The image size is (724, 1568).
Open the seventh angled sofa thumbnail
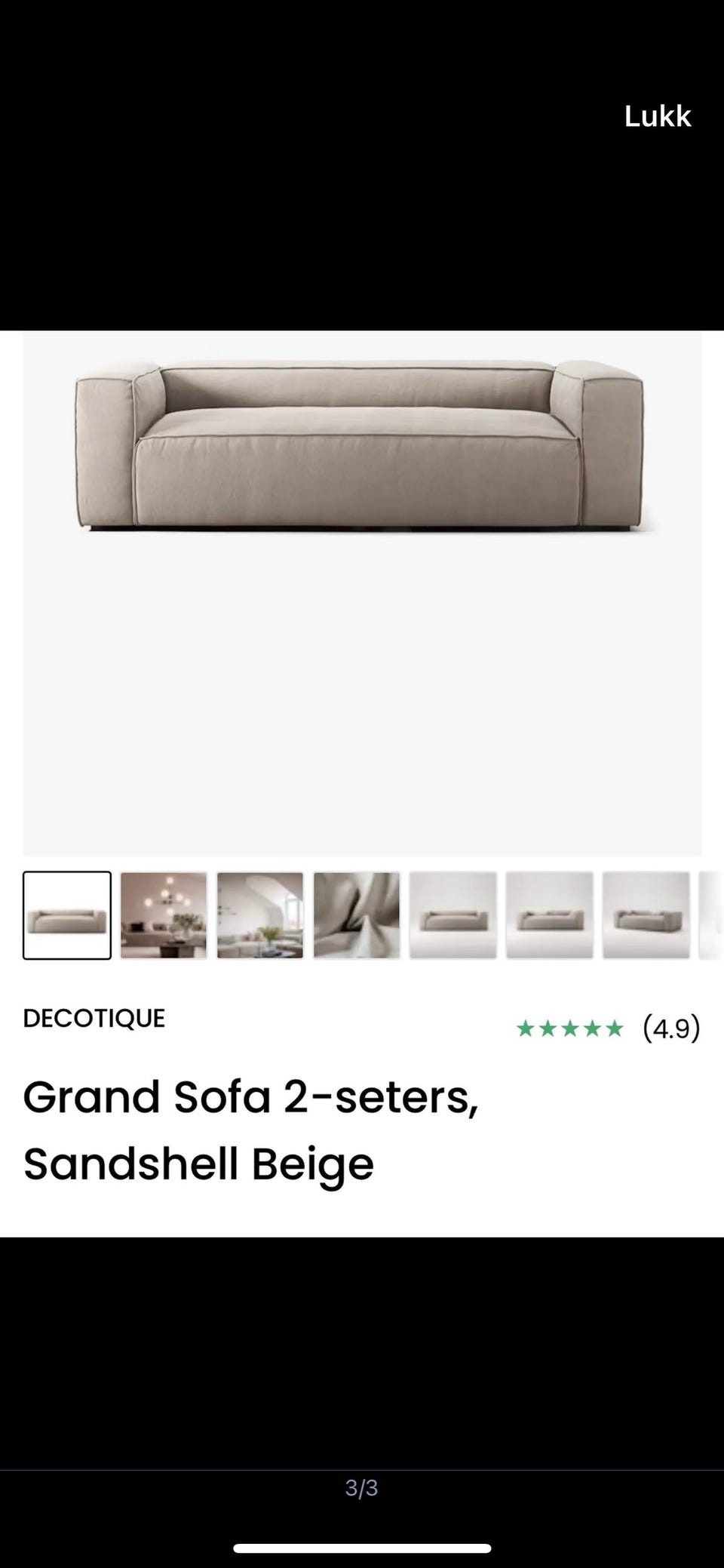pyautogui.click(x=645, y=915)
